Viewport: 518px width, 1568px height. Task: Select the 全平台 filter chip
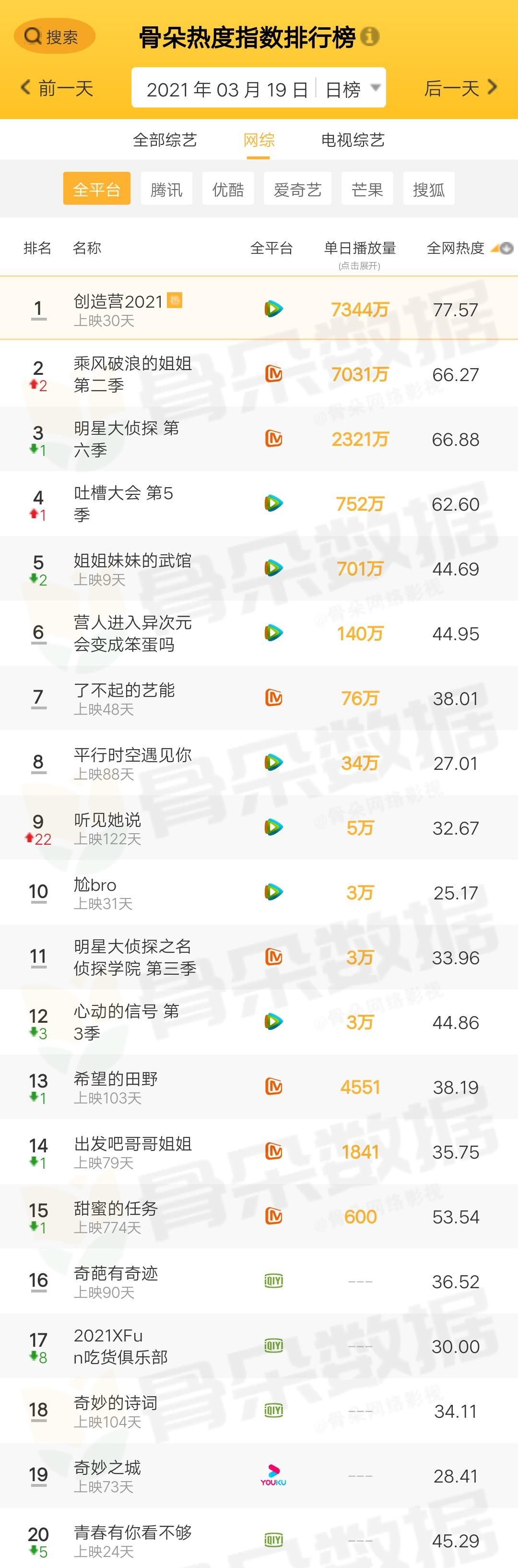(x=96, y=189)
